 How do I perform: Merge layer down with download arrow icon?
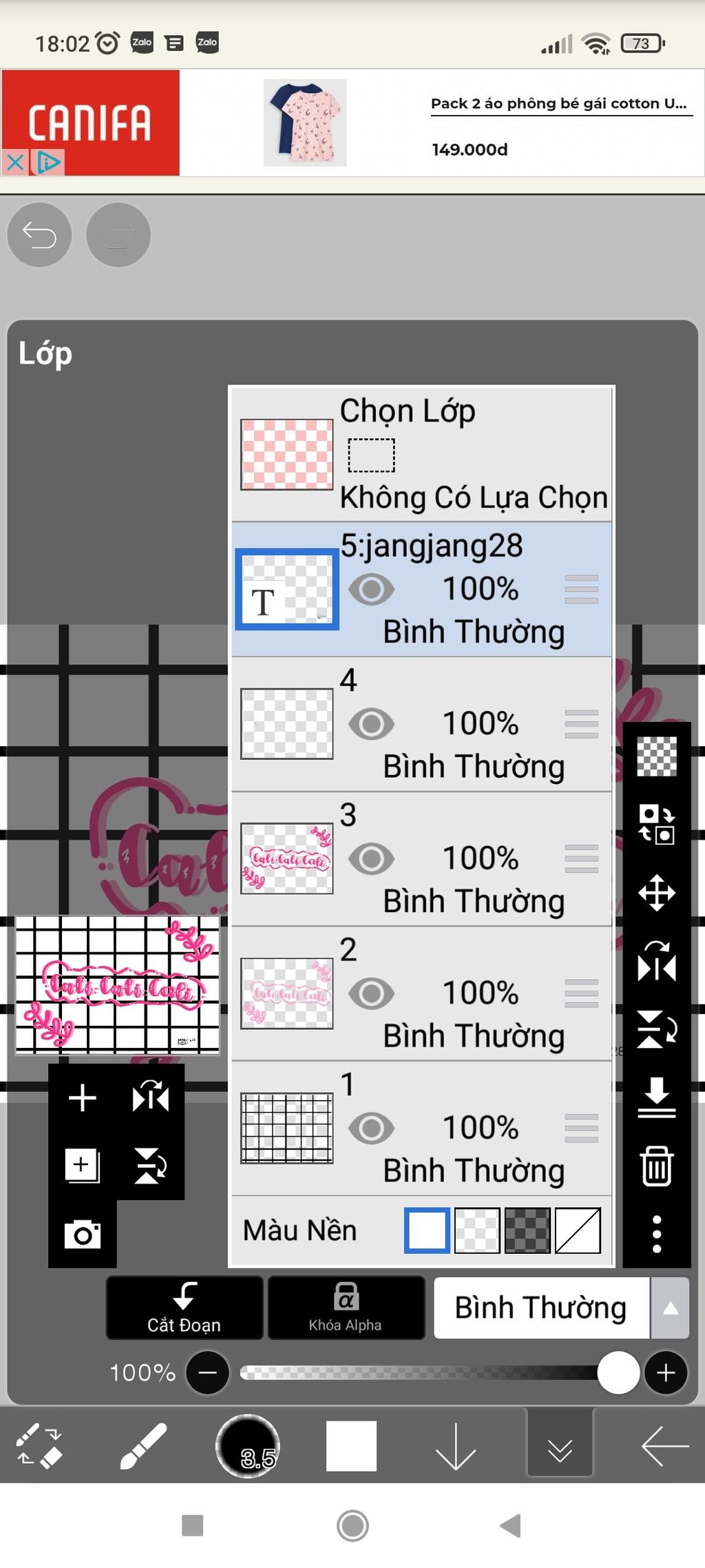pyautogui.click(x=656, y=1097)
